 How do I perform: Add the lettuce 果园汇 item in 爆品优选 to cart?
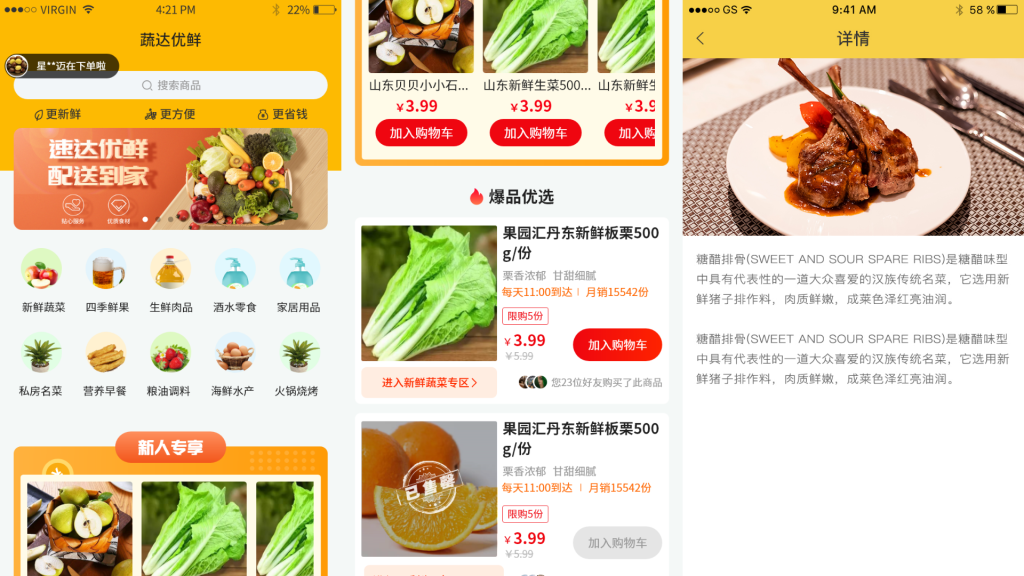(x=617, y=345)
